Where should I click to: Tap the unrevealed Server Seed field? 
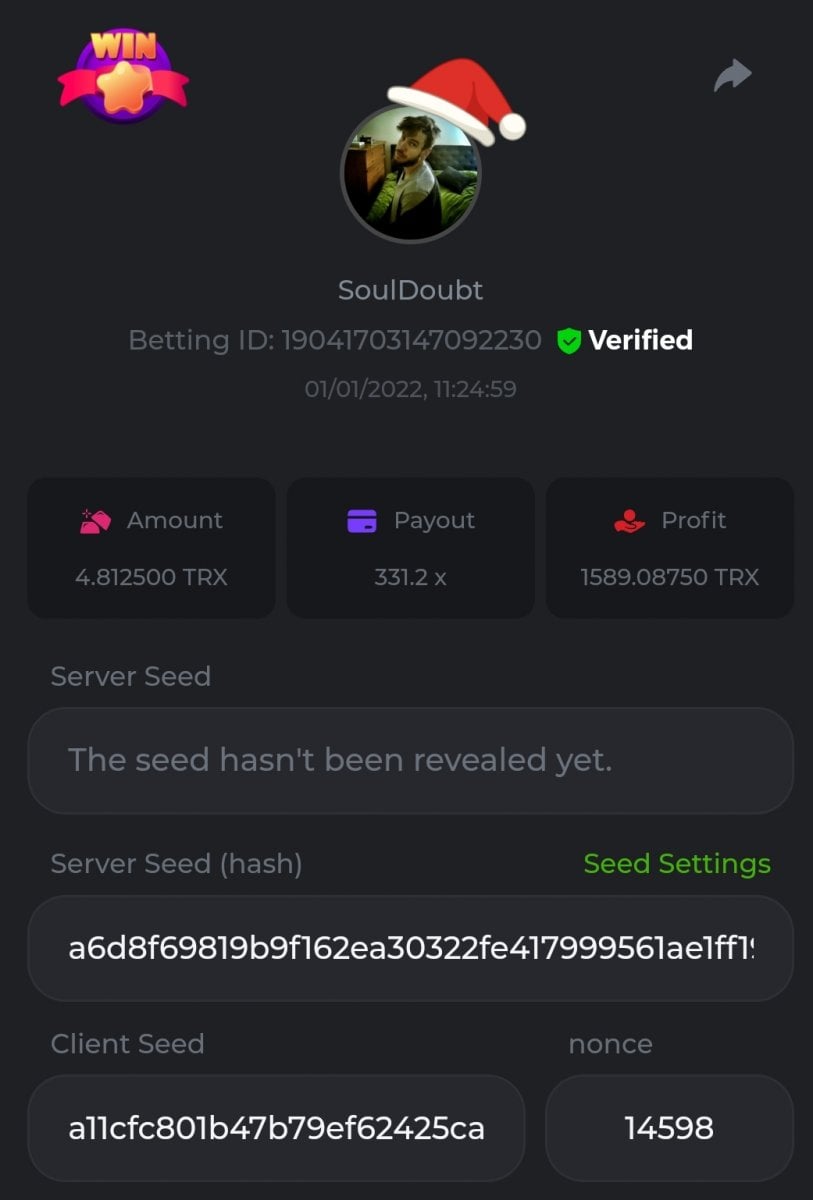[x=410, y=761]
